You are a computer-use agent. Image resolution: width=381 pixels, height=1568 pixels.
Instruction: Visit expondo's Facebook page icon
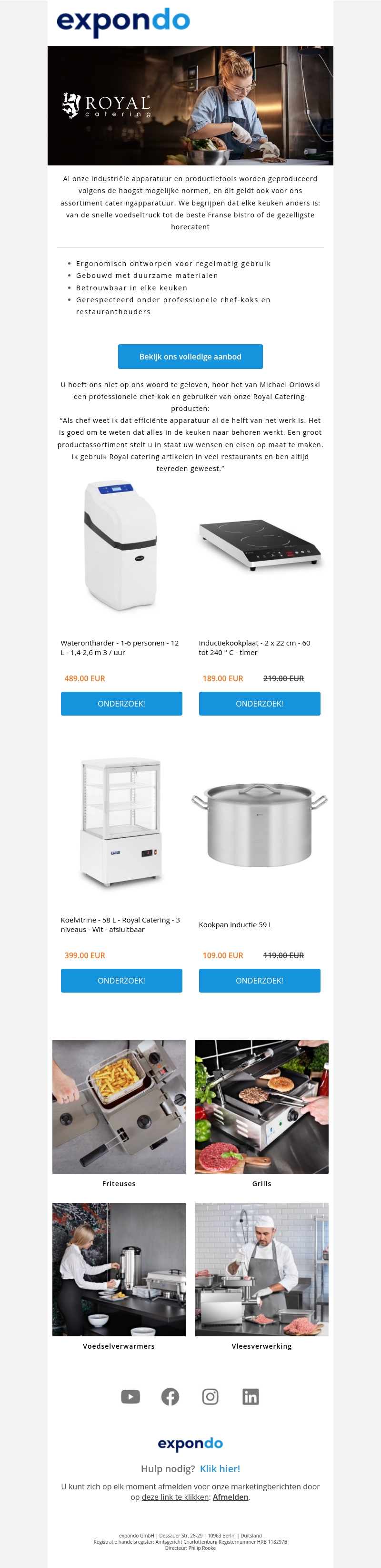click(170, 1396)
